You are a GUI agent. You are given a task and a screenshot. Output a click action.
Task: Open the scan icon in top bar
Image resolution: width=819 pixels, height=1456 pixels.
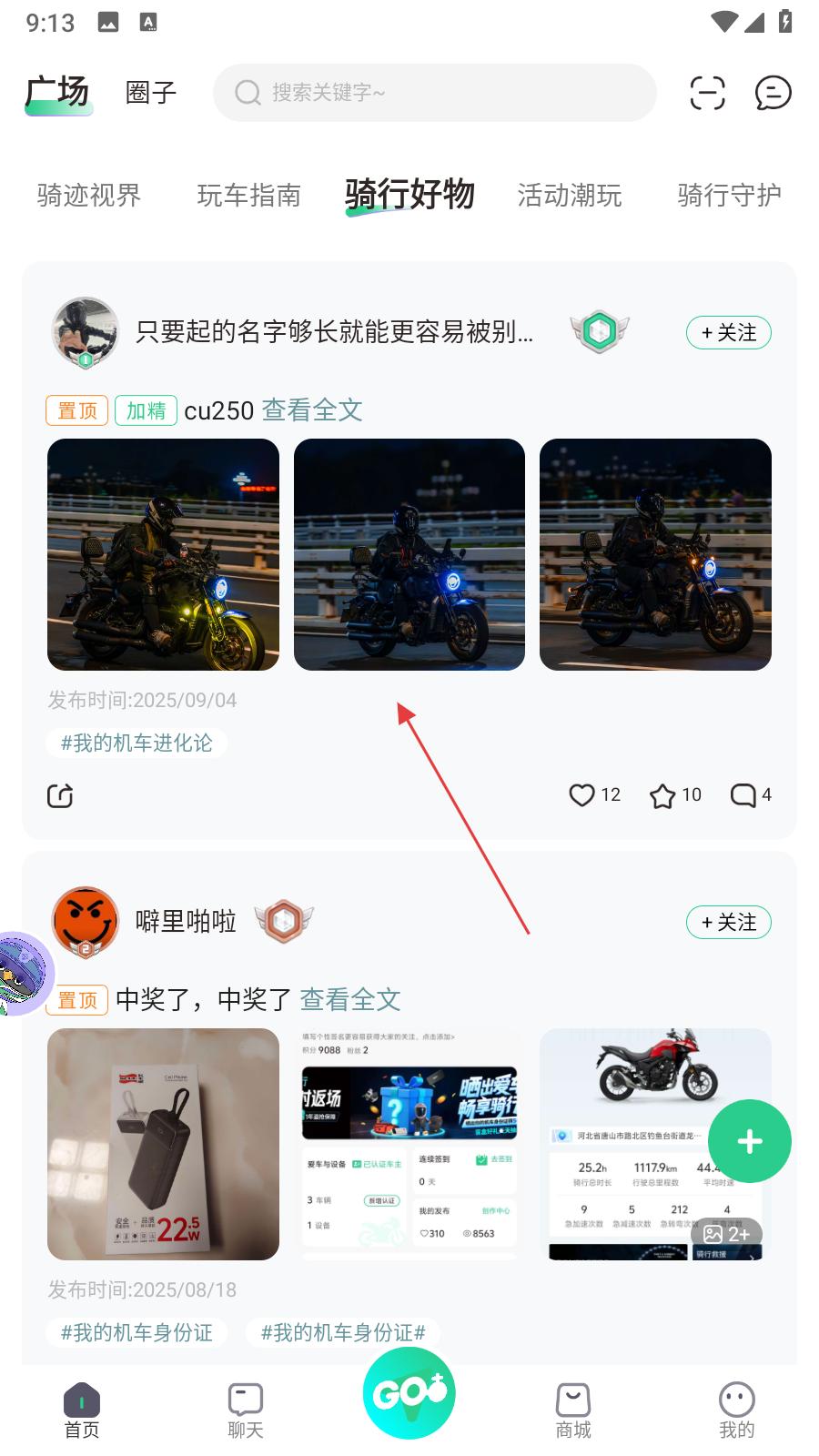point(707,93)
